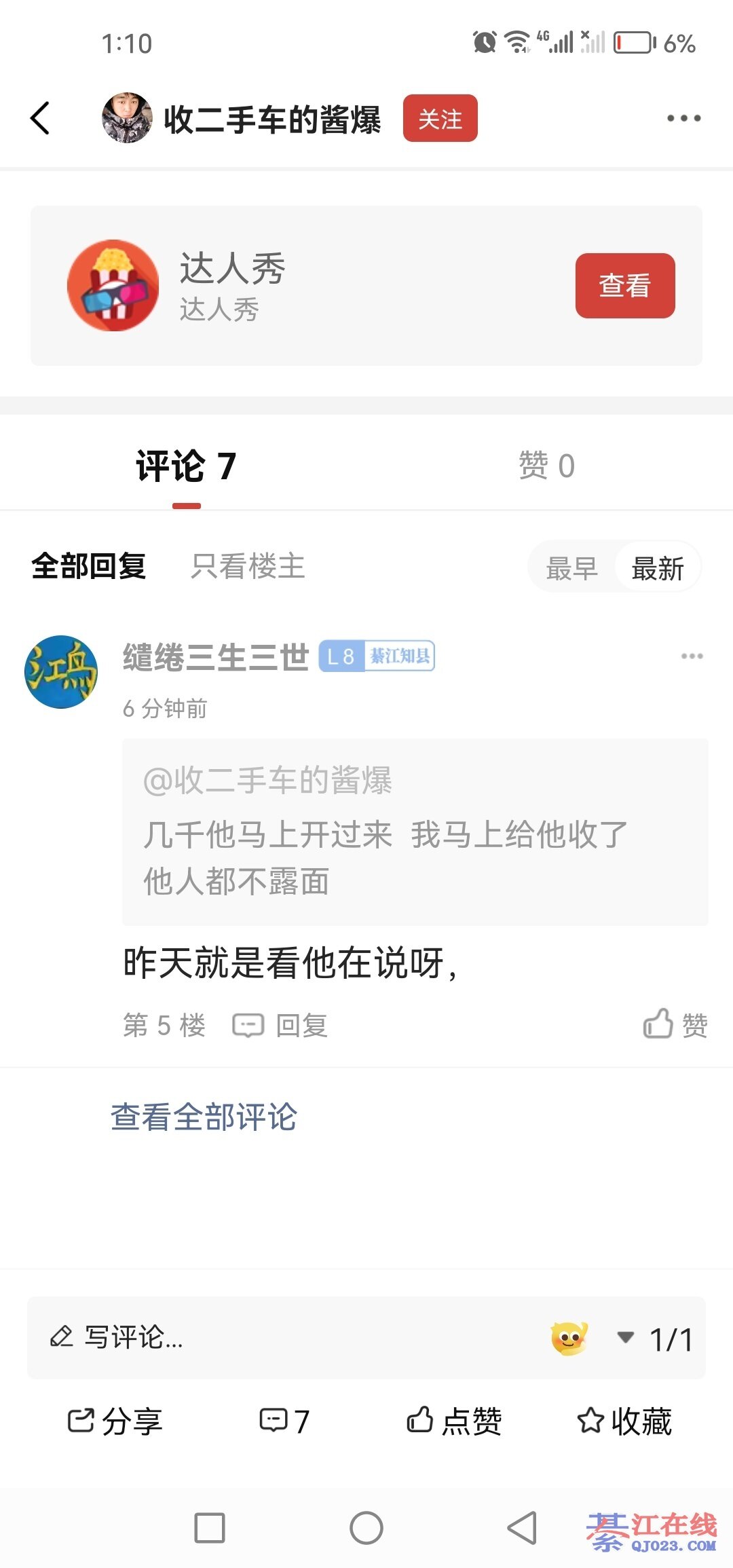This screenshot has height=1568, width=733.
Task: Open 查看全部评论 link
Action: pos(204,1117)
